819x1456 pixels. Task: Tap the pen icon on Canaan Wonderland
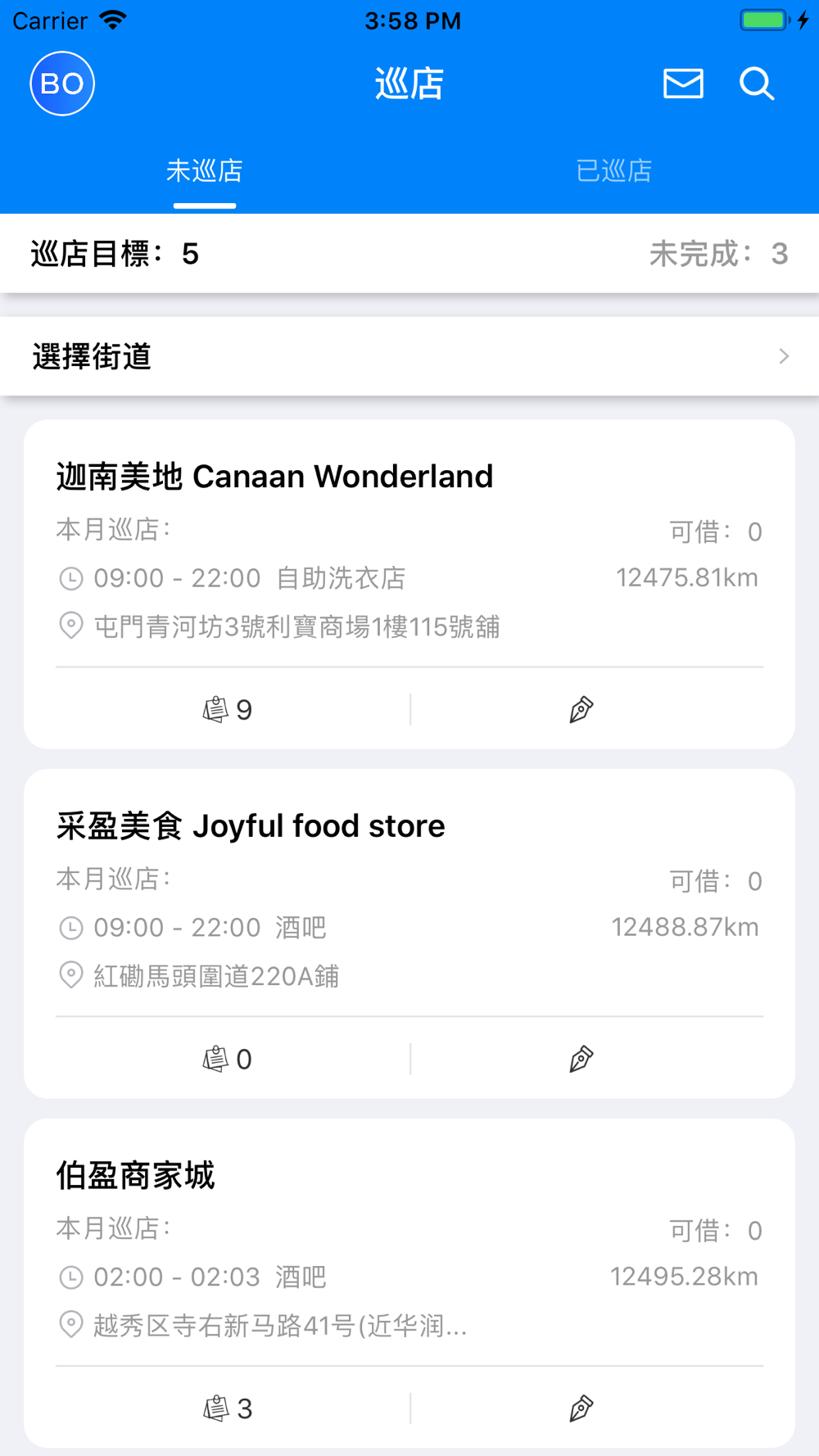[x=581, y=709]
